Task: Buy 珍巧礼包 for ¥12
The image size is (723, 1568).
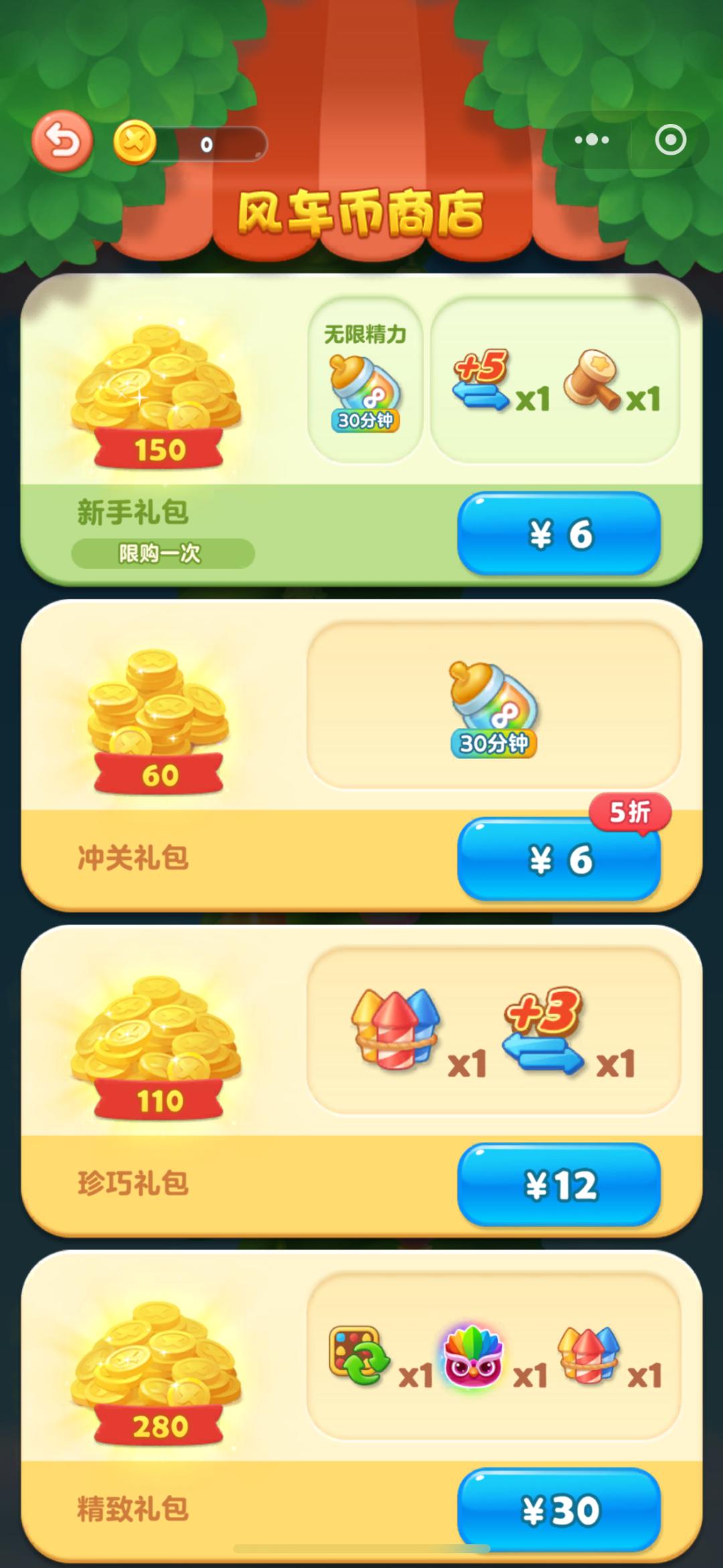Action: coord(559,1185)
